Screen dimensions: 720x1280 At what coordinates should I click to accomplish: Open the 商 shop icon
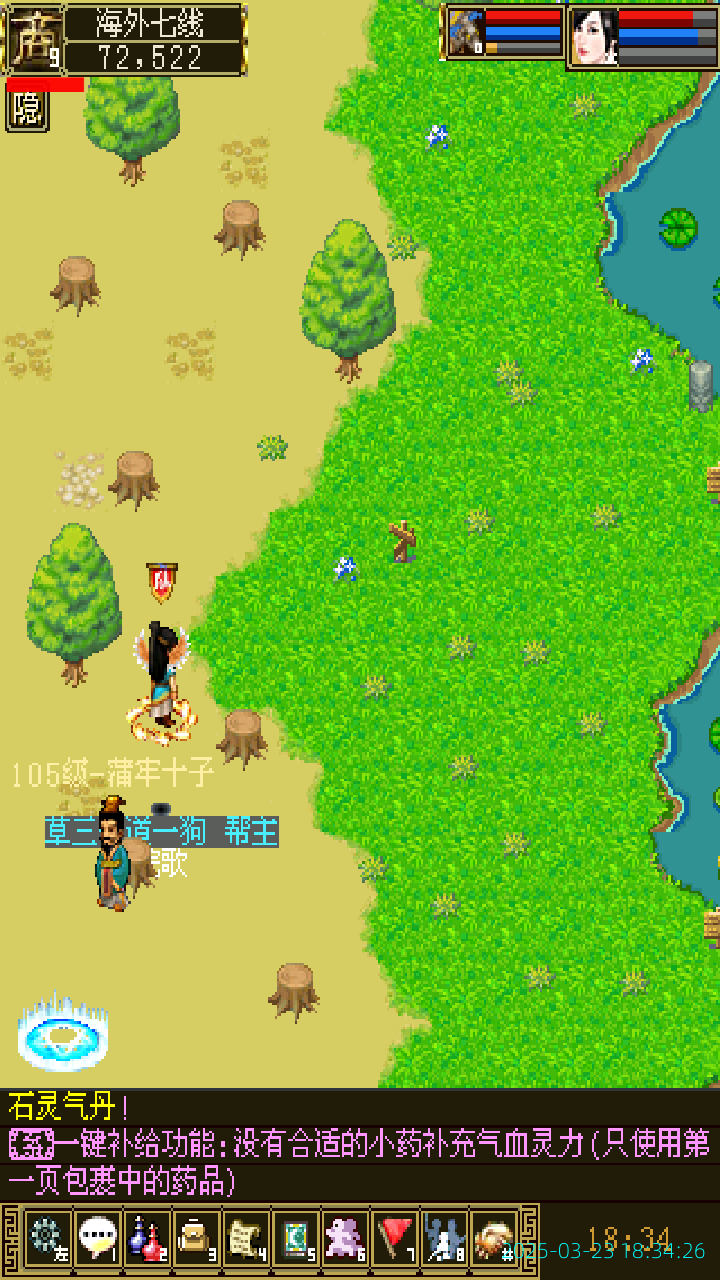pyautogui.click(x=34, y=40)
